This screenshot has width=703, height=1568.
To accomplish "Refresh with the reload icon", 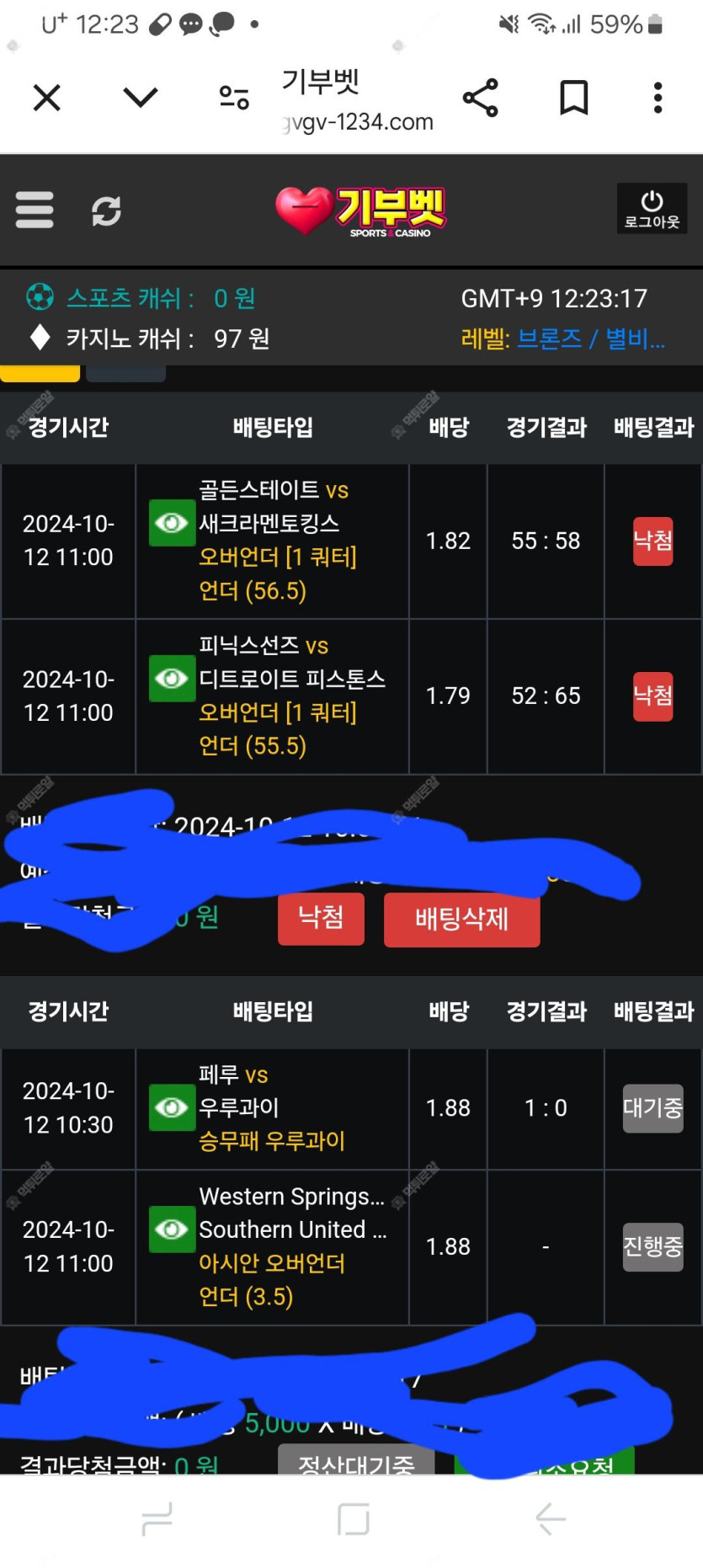I will click(x=106, y=211).
